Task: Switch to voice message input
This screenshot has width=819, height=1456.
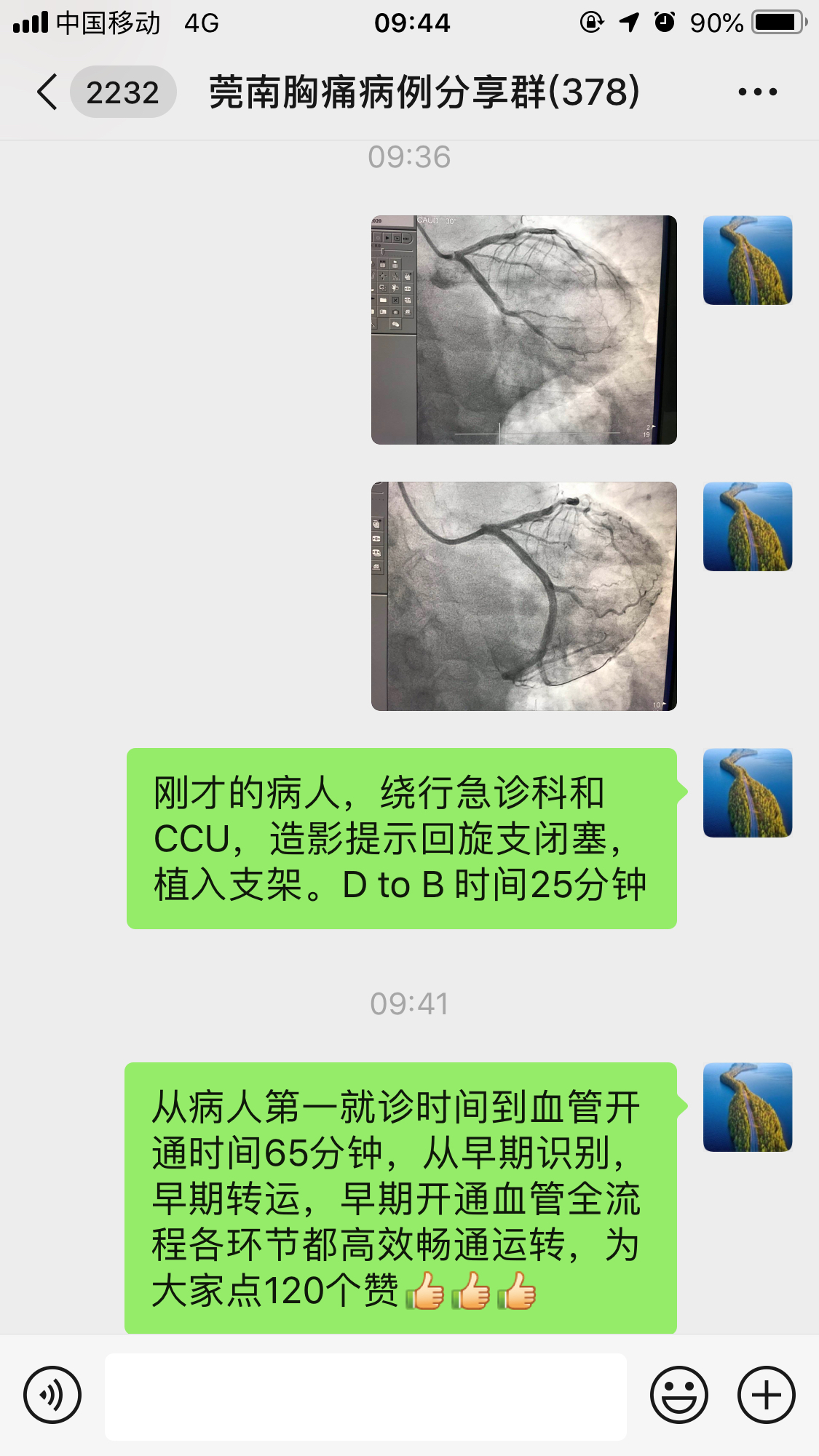Action: pos(52,1395)
